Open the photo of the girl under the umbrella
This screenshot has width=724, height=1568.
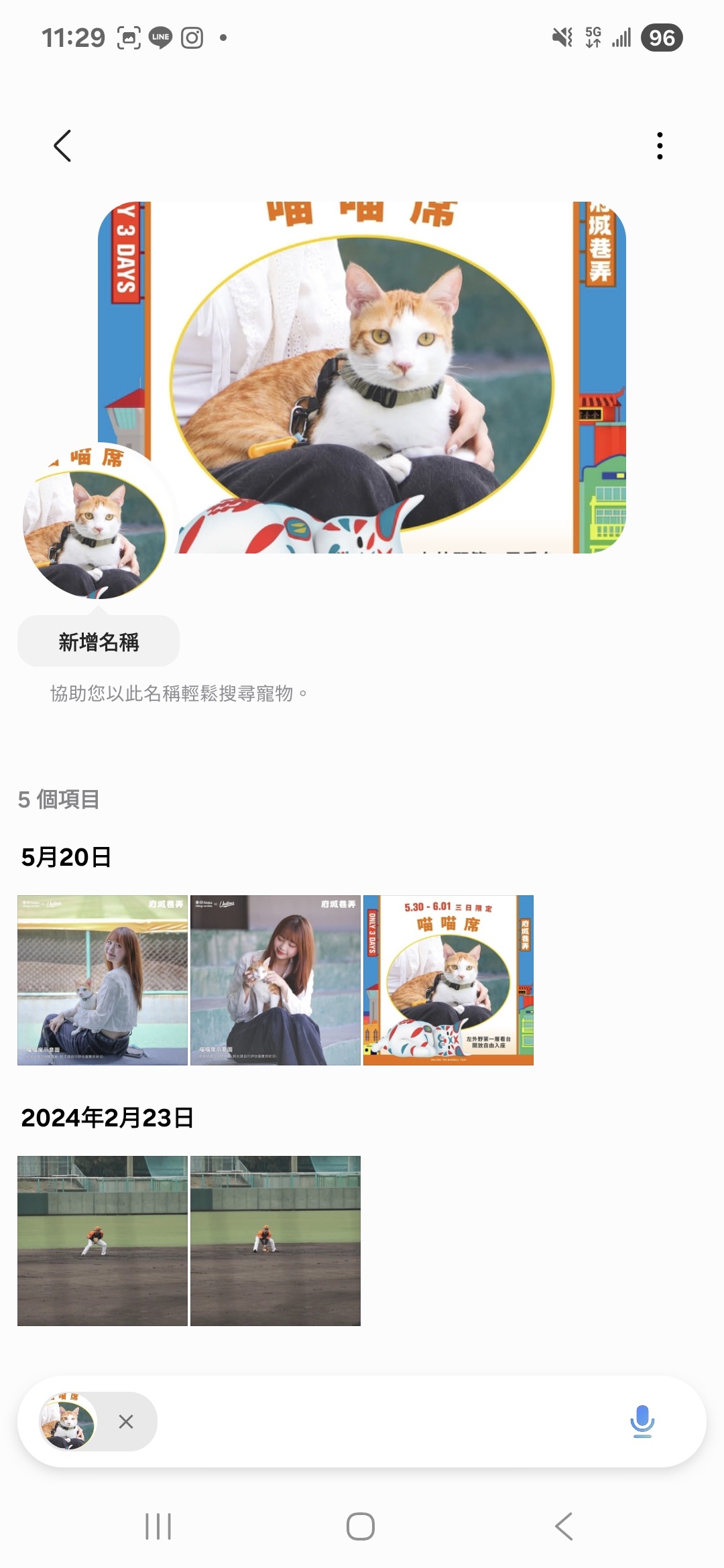(x=103, y=980)
